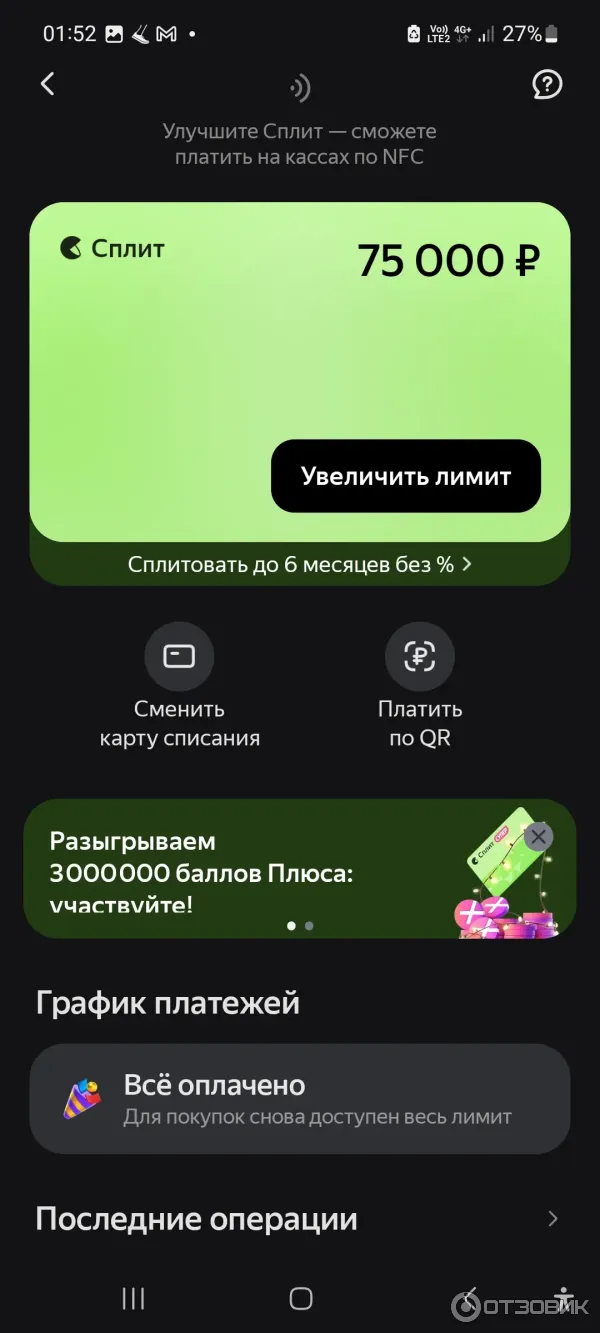Open the help chat icon
This screenshot has width=600, height=1333.
coord(547,85)
